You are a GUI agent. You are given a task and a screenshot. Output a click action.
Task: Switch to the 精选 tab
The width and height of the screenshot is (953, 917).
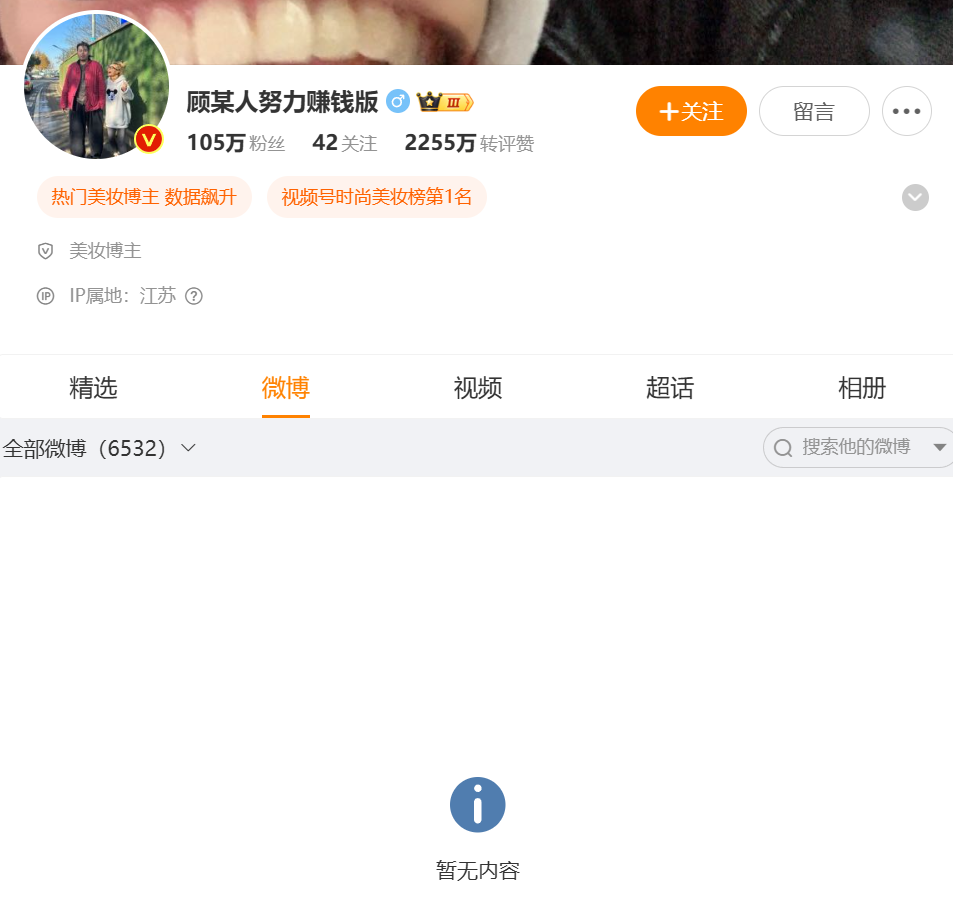[93, 388]
